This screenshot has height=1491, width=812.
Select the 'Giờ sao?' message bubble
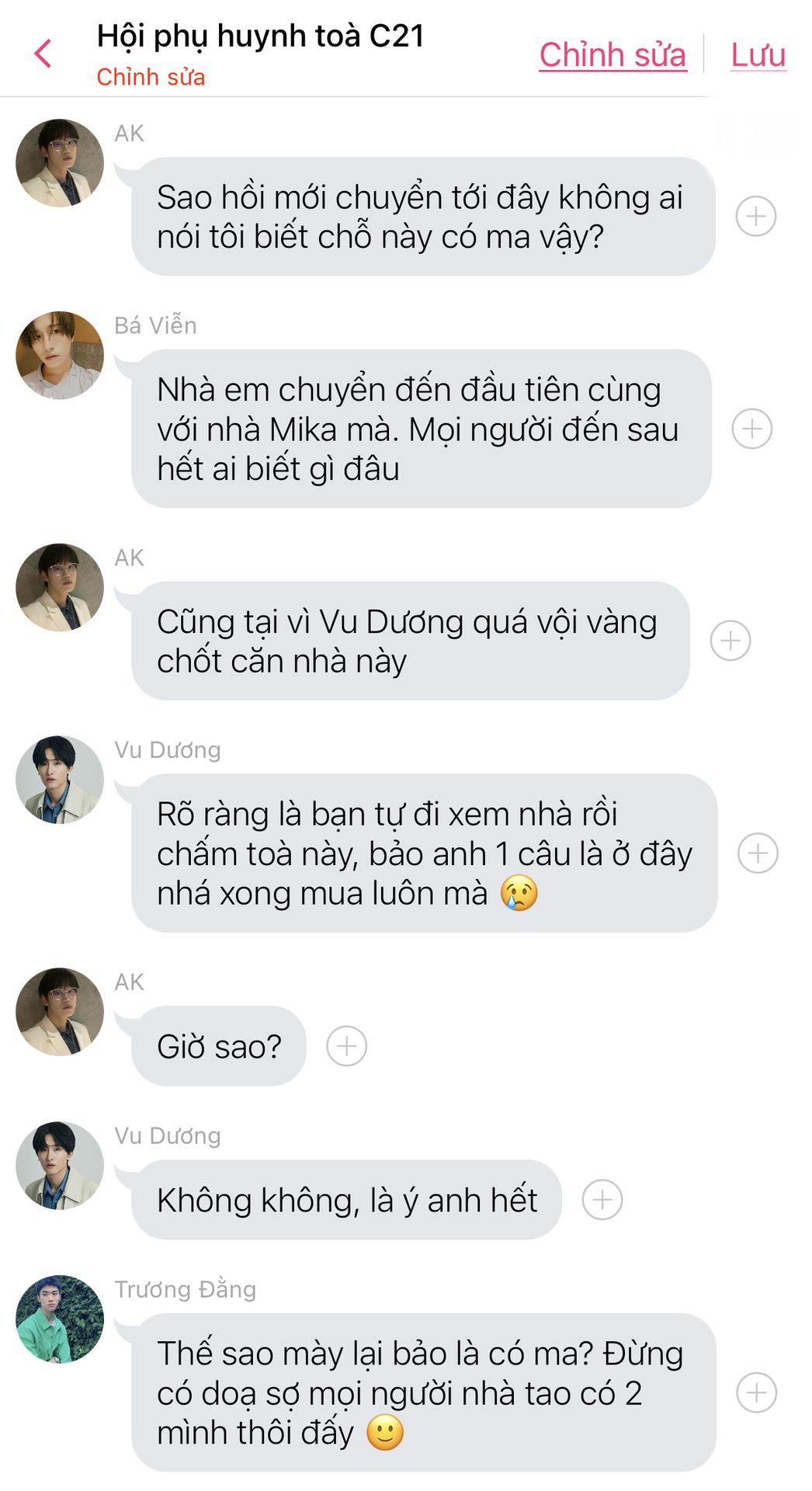tap(219, 1046)
